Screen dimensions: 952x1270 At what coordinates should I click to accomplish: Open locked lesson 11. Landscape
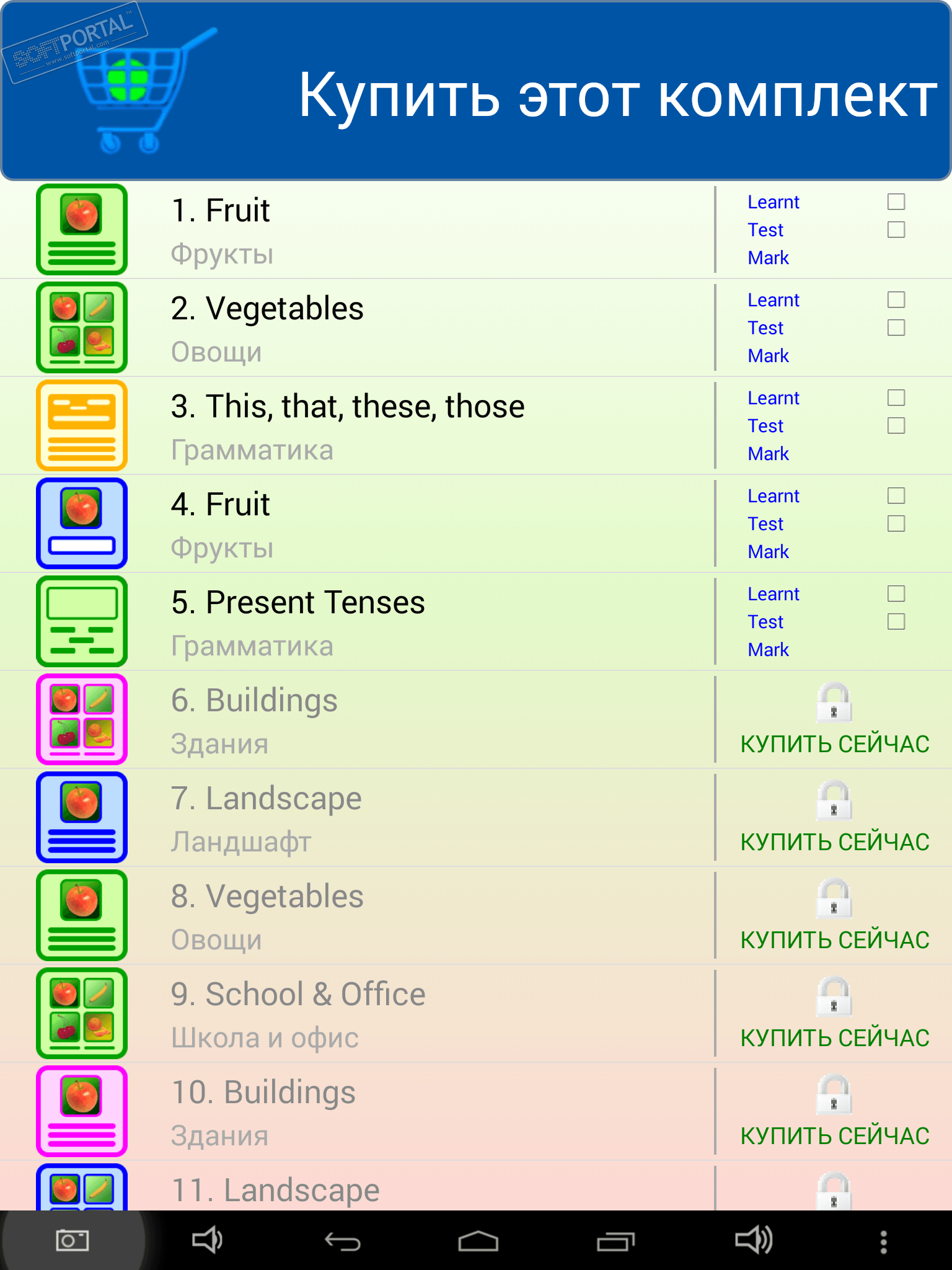(x=372, y=1190)
